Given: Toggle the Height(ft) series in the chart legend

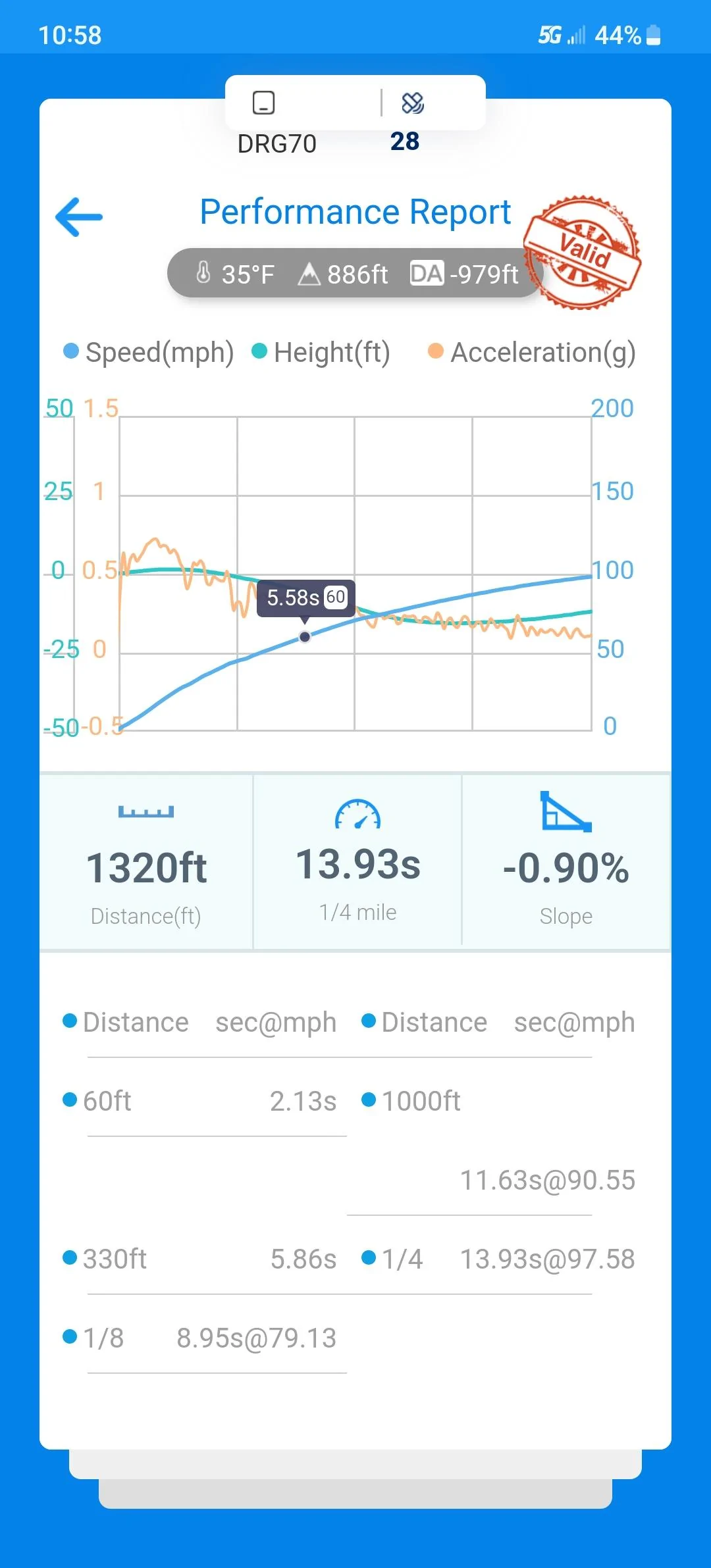Looking at the screenshot, I should (x=321, y=352).
